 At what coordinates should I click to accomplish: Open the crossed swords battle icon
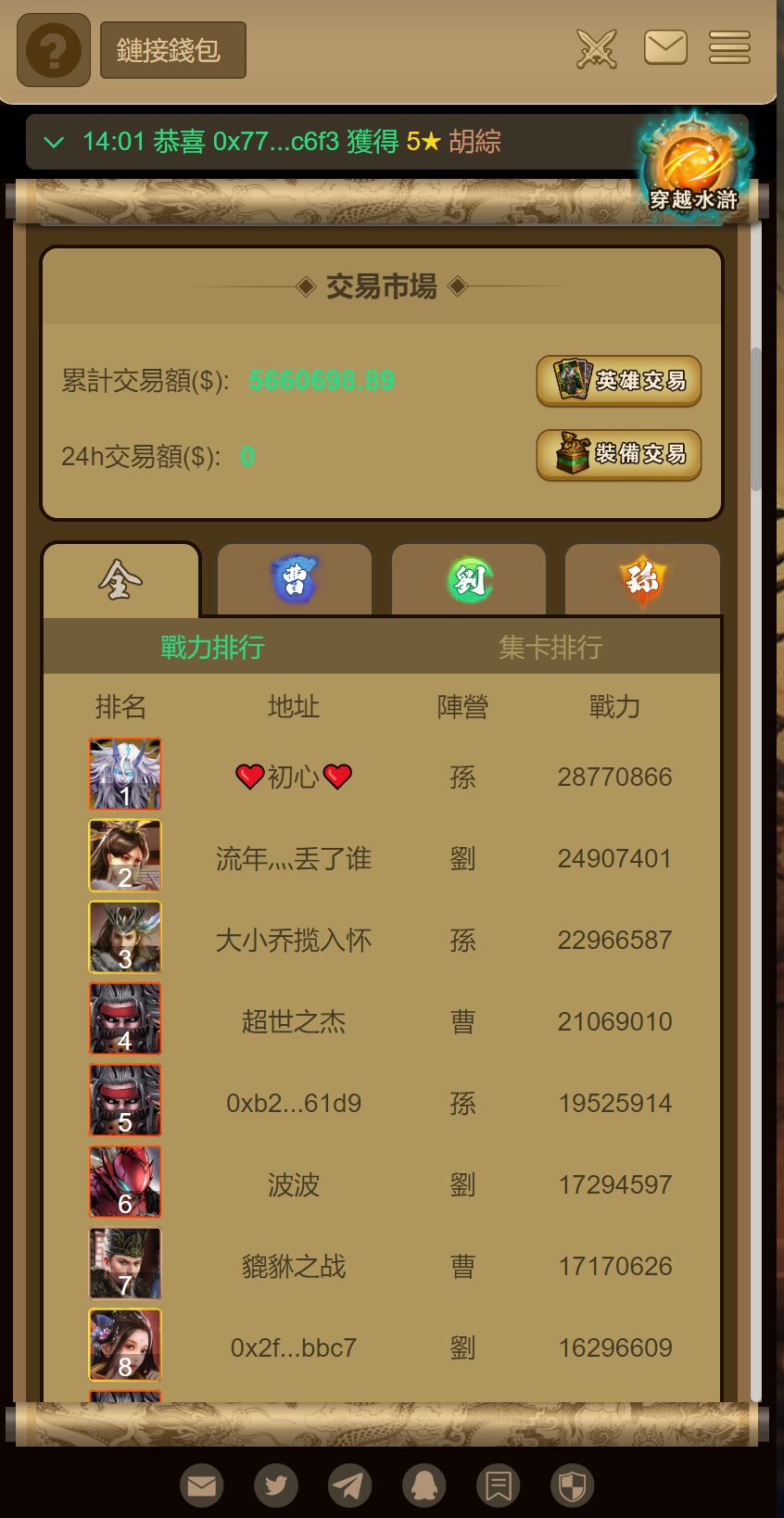pyautogui.click(x=596, y=48)
